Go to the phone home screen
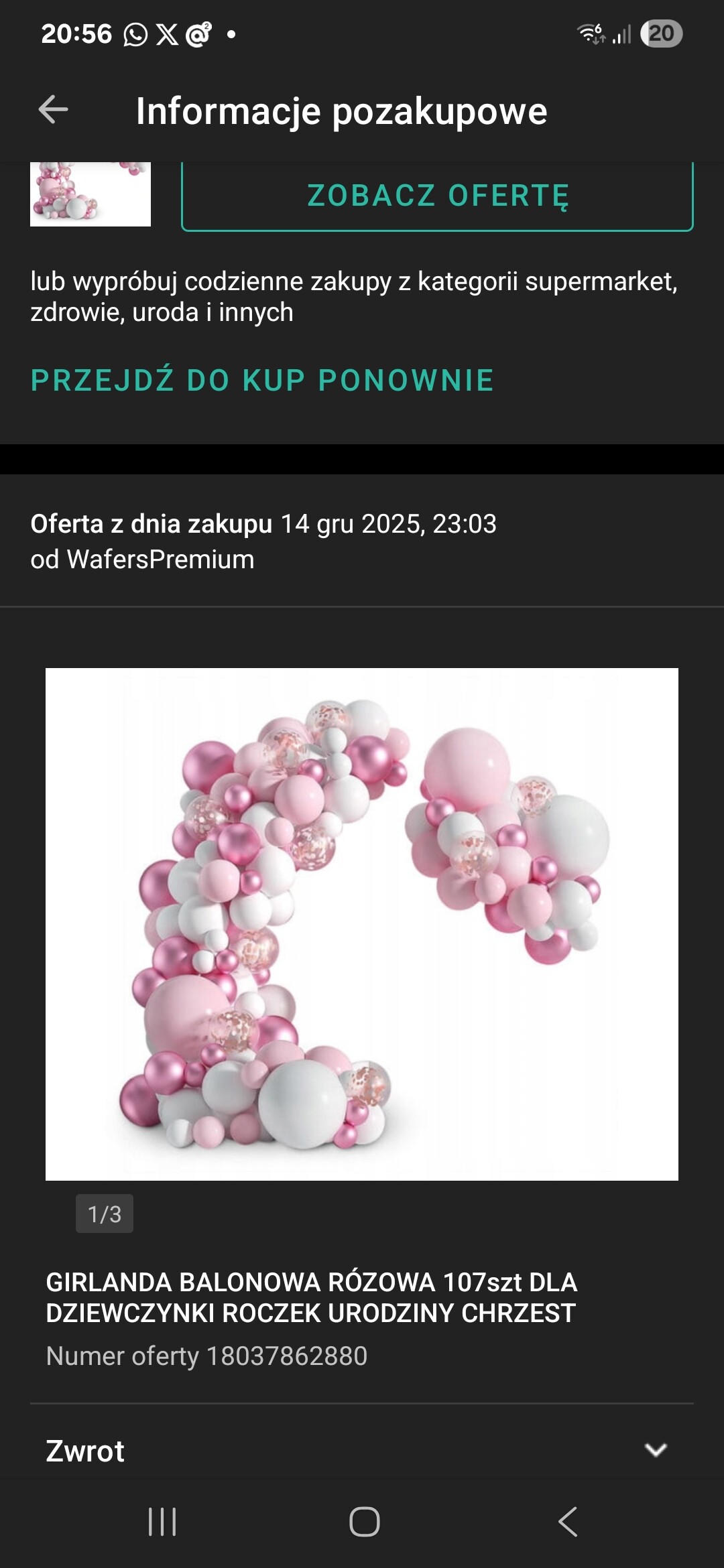 point(364,1521)
